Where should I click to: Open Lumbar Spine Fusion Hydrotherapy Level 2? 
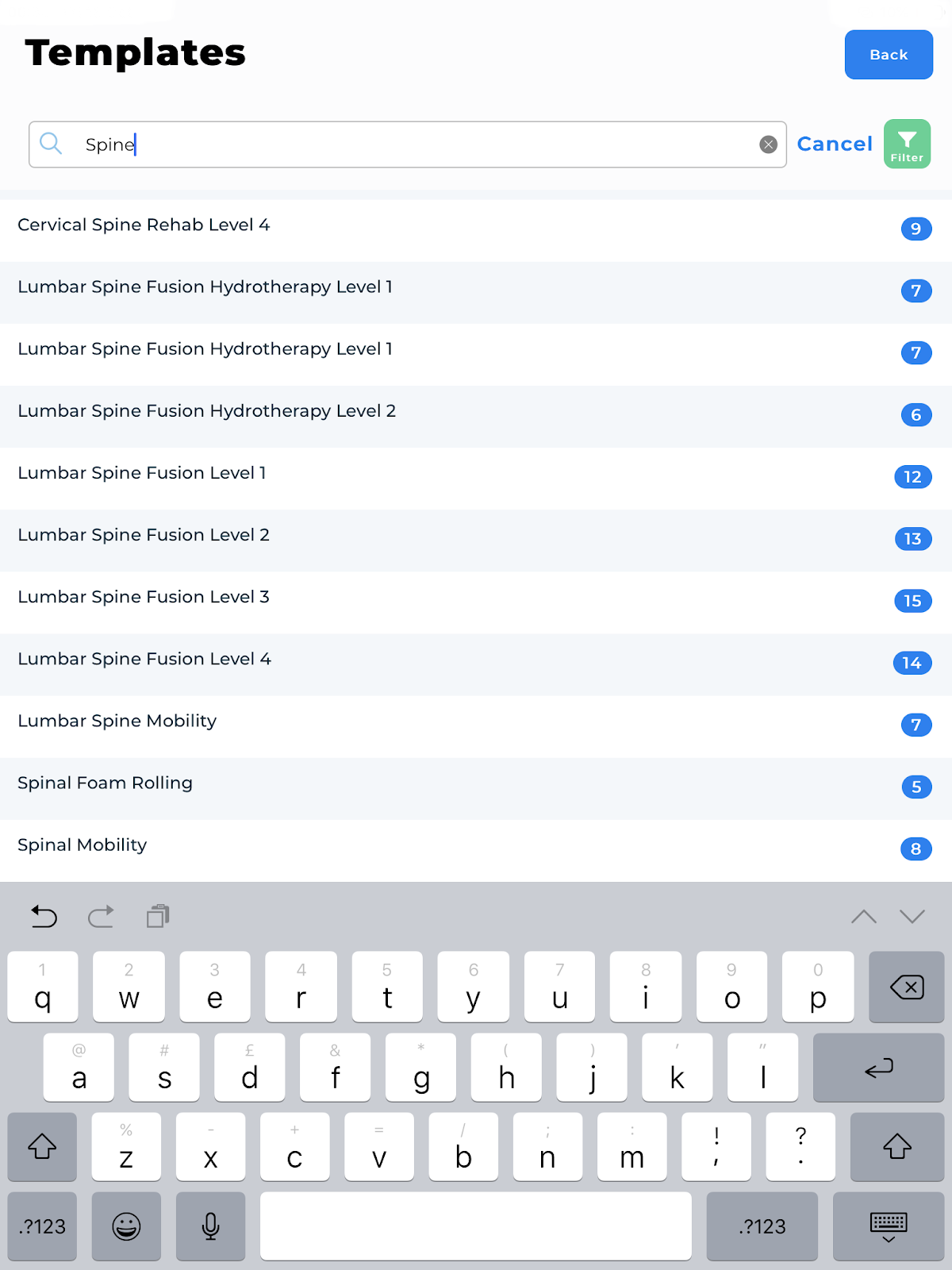click(x=206, y=411)
